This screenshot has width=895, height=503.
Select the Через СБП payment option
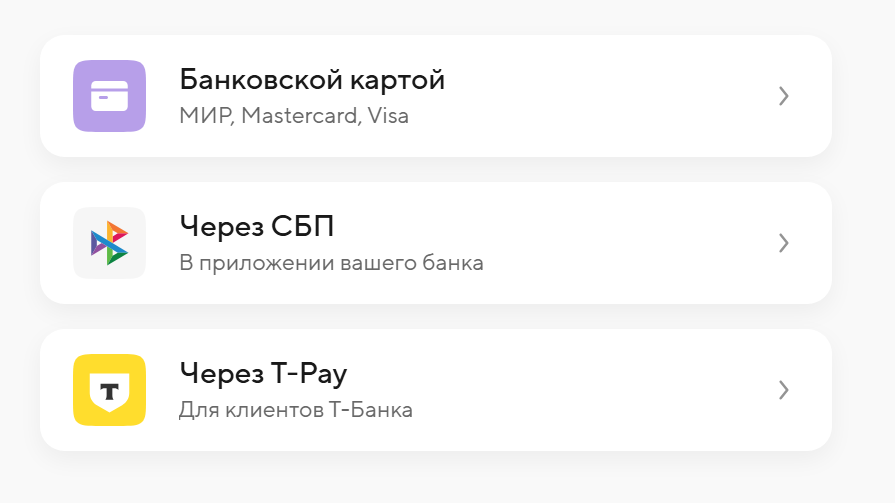[435, 243]
